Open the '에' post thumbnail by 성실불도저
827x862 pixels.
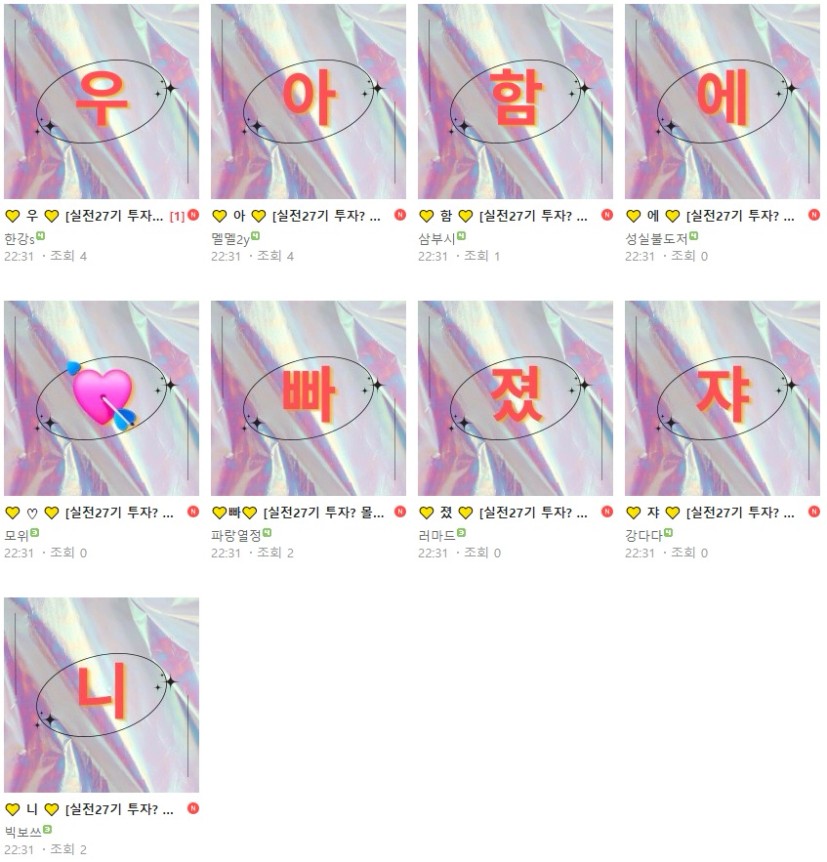722,101
